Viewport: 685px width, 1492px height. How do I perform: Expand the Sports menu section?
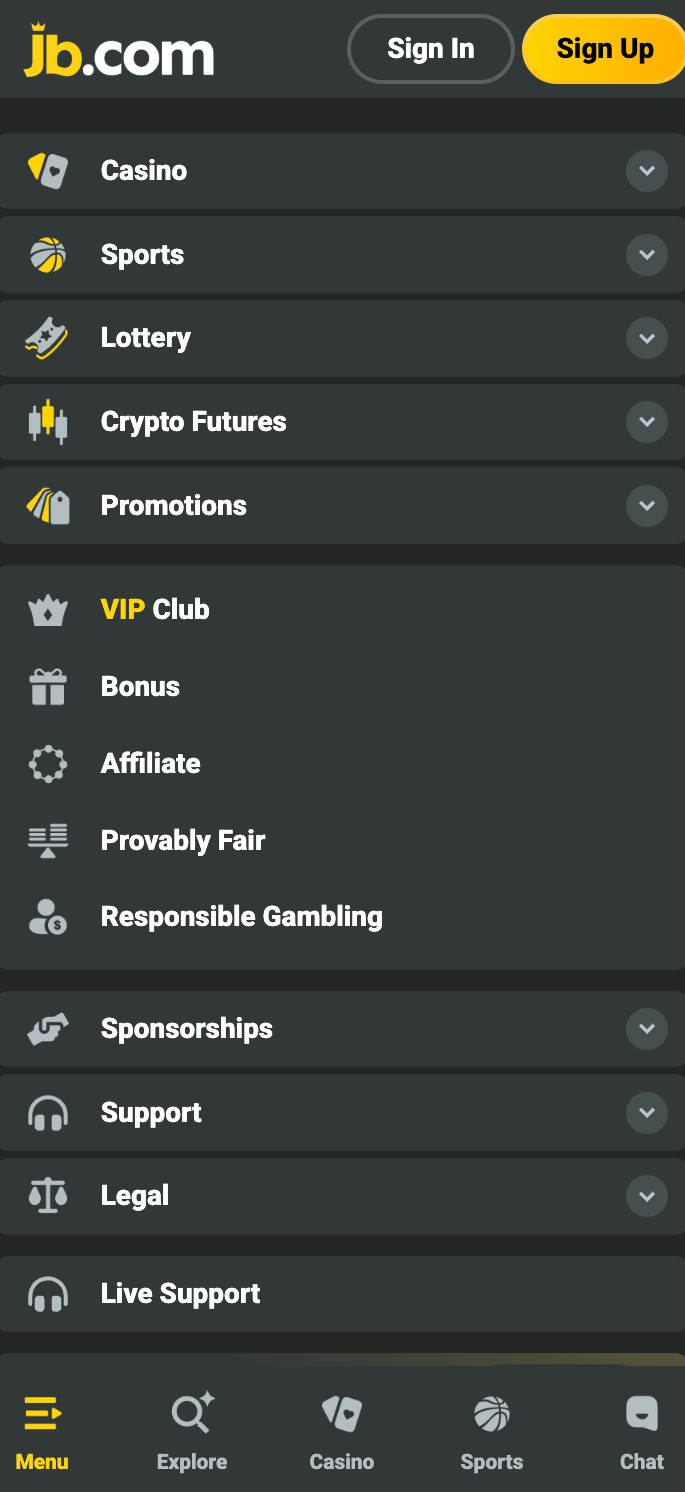(646, 255)
